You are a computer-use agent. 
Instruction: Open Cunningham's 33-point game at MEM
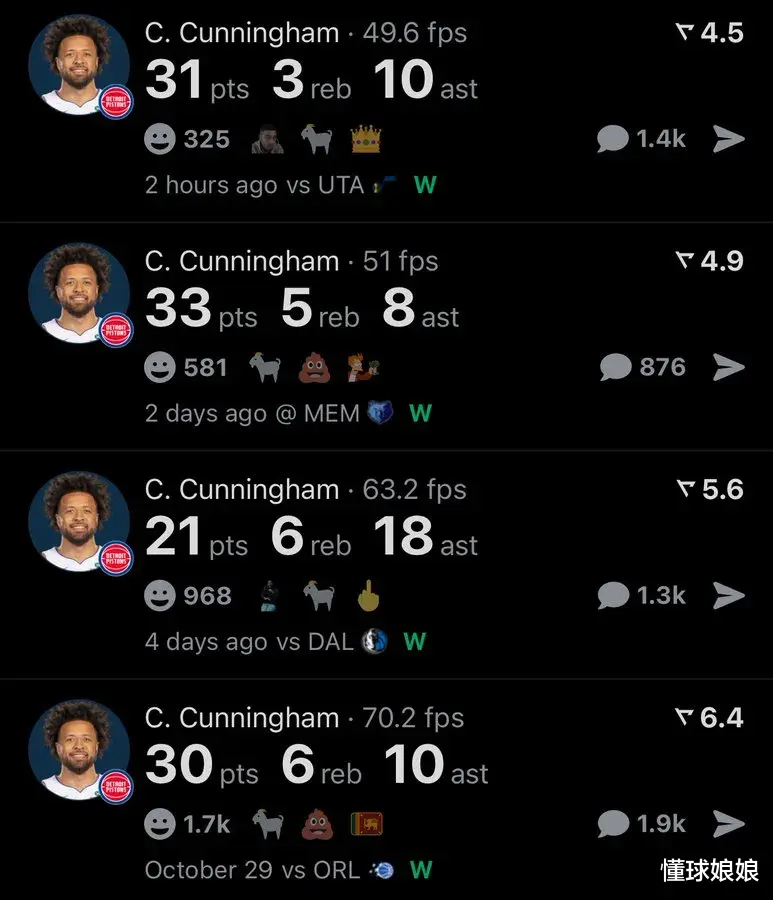pos(300,308)
